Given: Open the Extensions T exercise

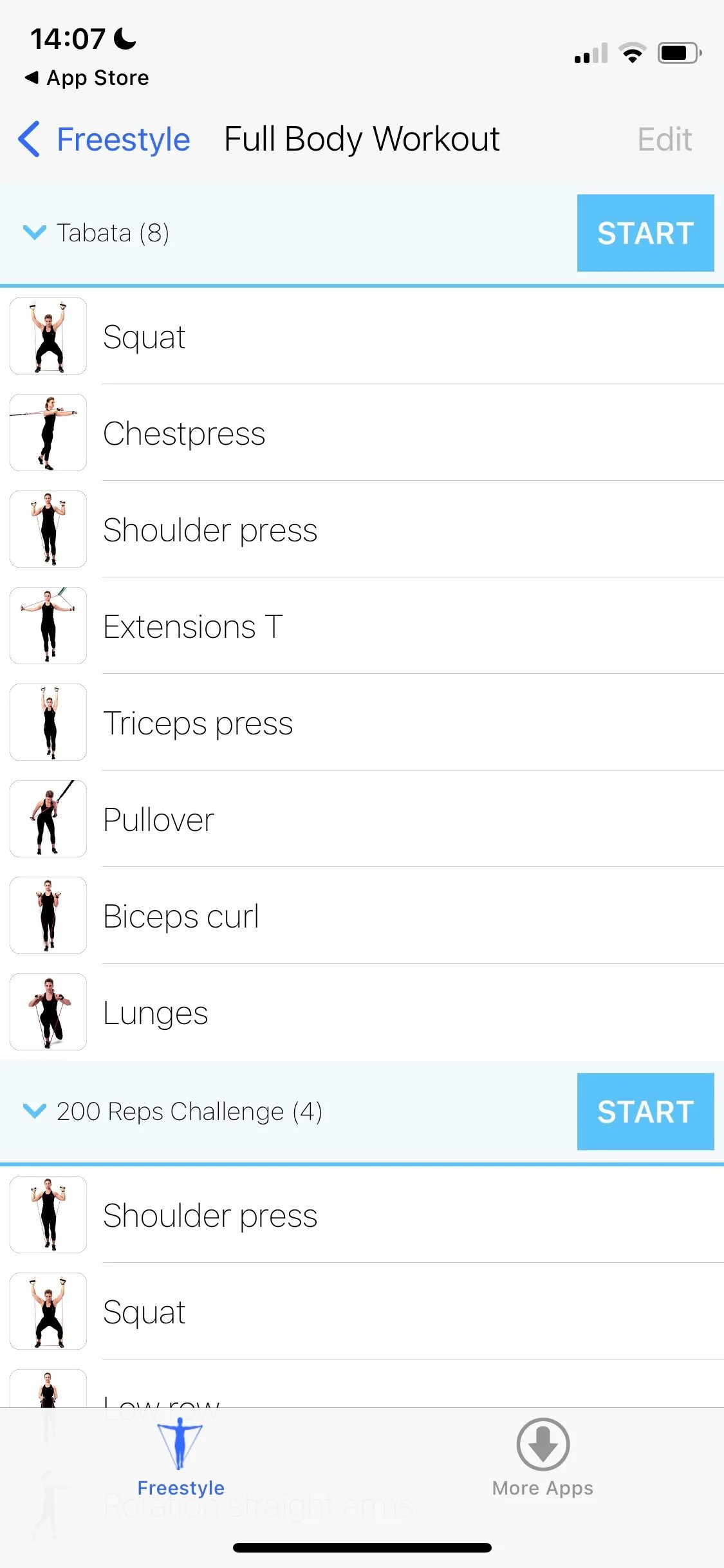Looking at the screenshot, I should coord(193,626).
